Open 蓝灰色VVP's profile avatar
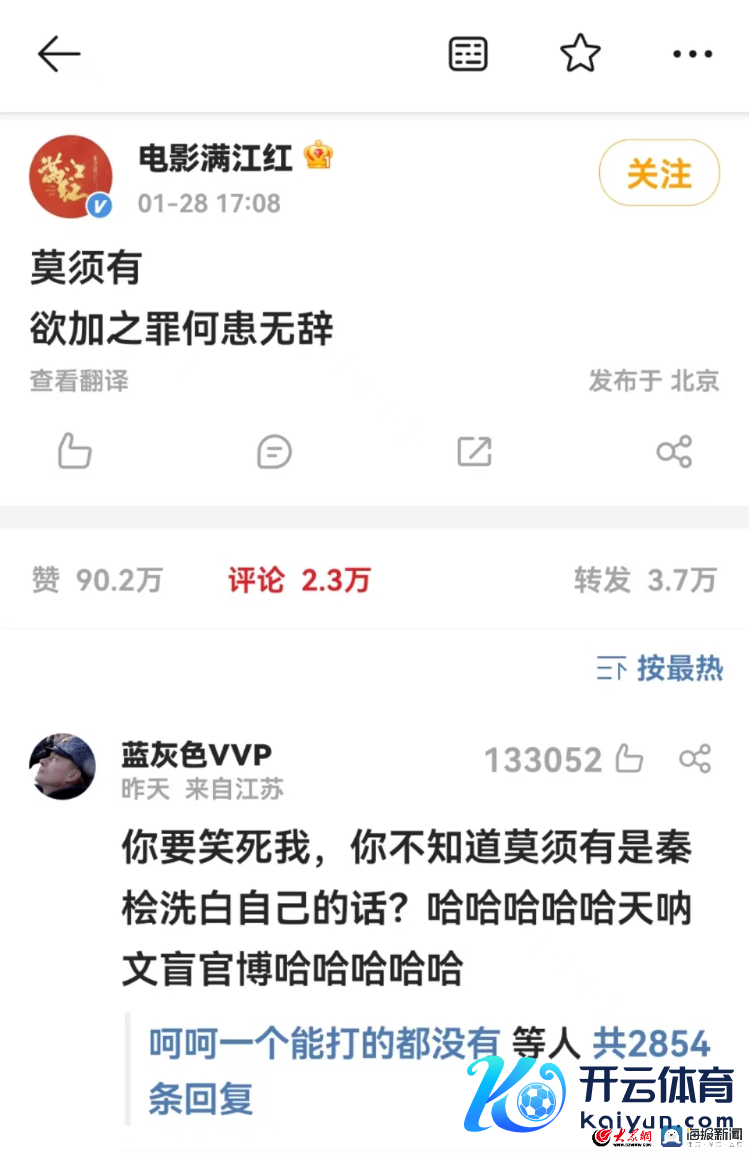The height and width of the screenshot is (1154, 749). point(64,766)
